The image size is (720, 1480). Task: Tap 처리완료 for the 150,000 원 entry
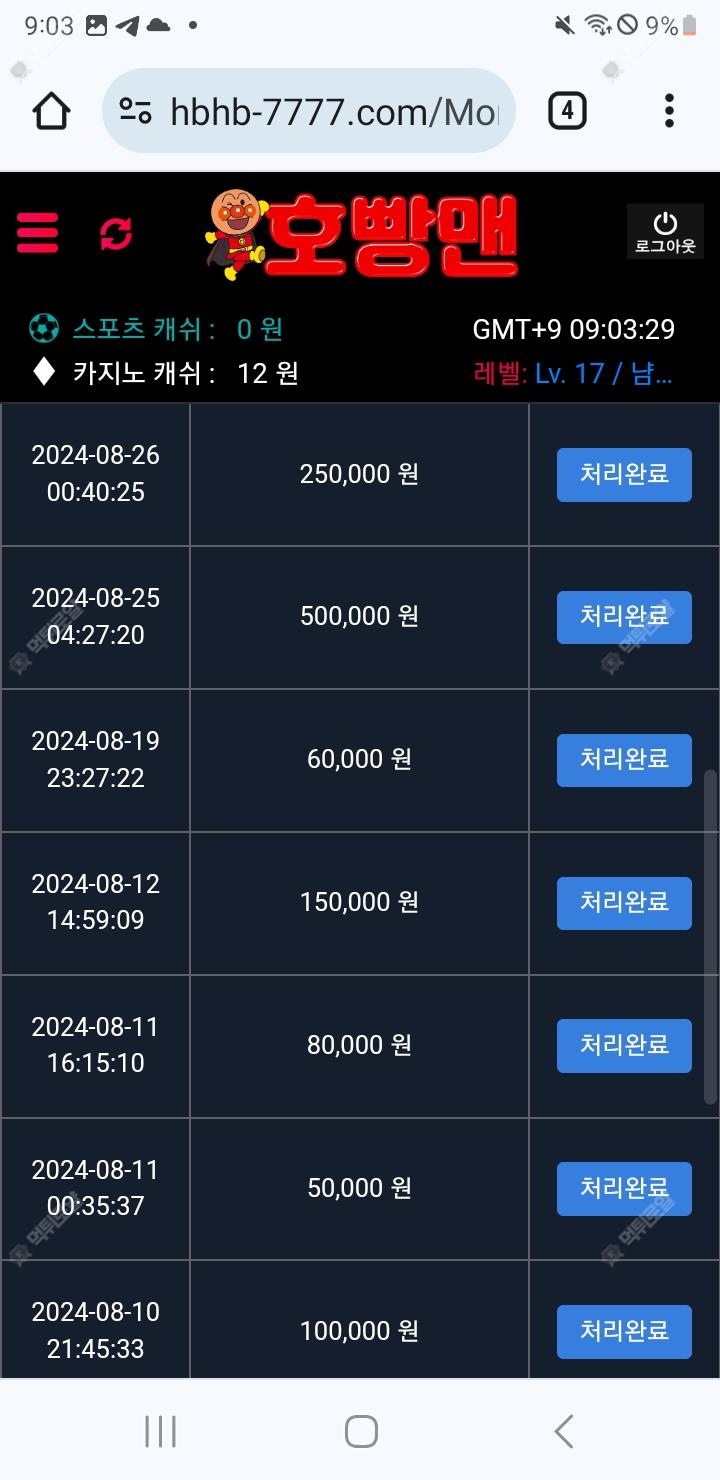click(x=624, y=903)
